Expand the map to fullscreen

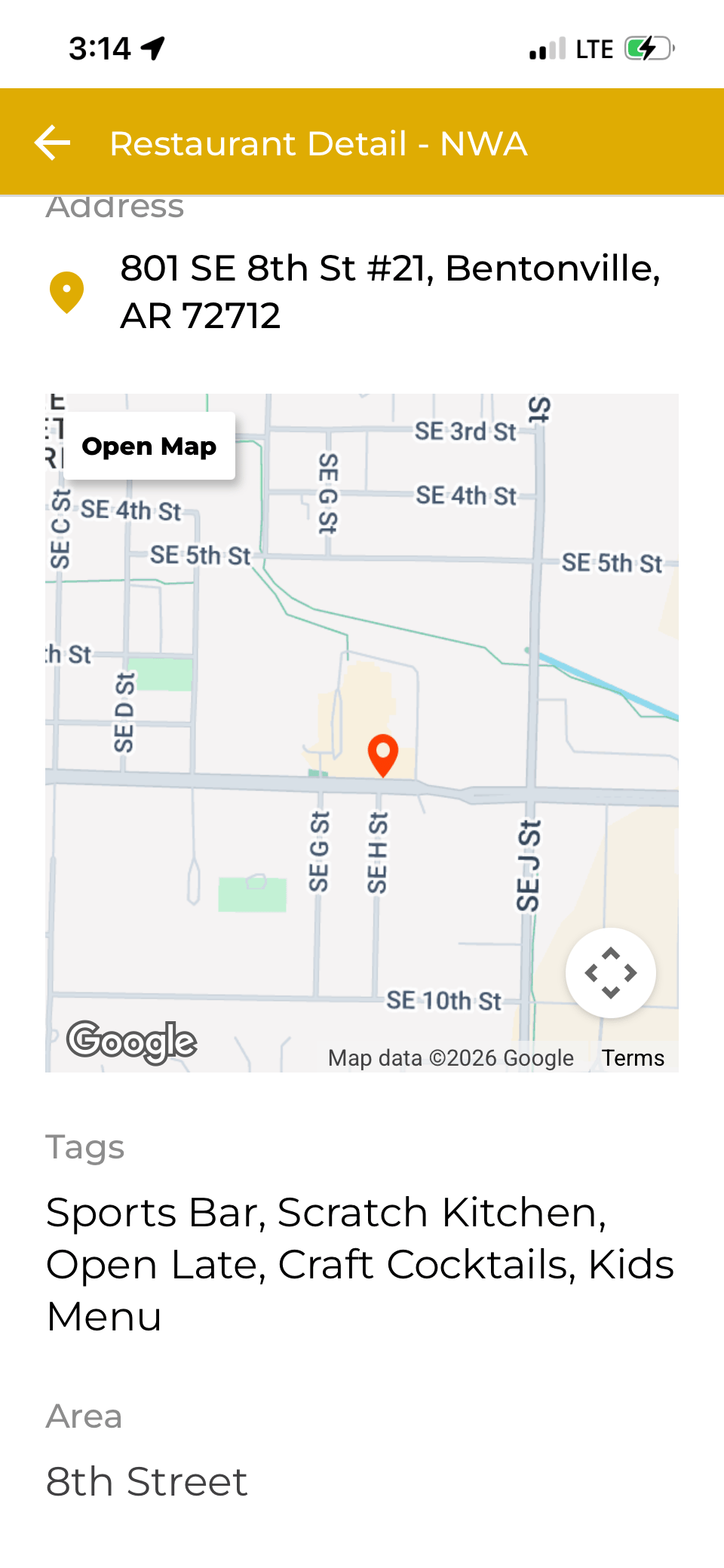pos(610,972)
